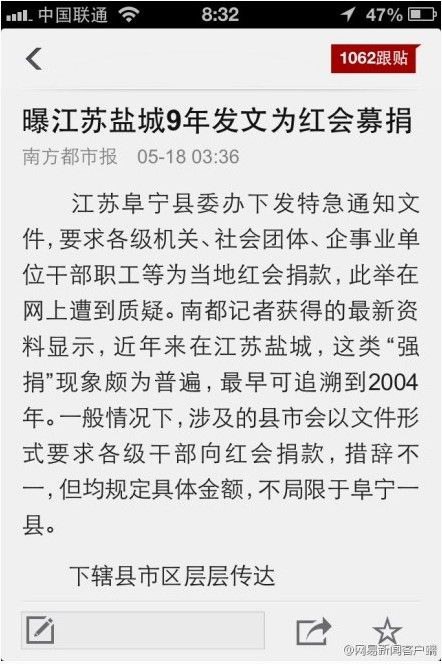
Task: Share this article
Action: click(313, 631)
